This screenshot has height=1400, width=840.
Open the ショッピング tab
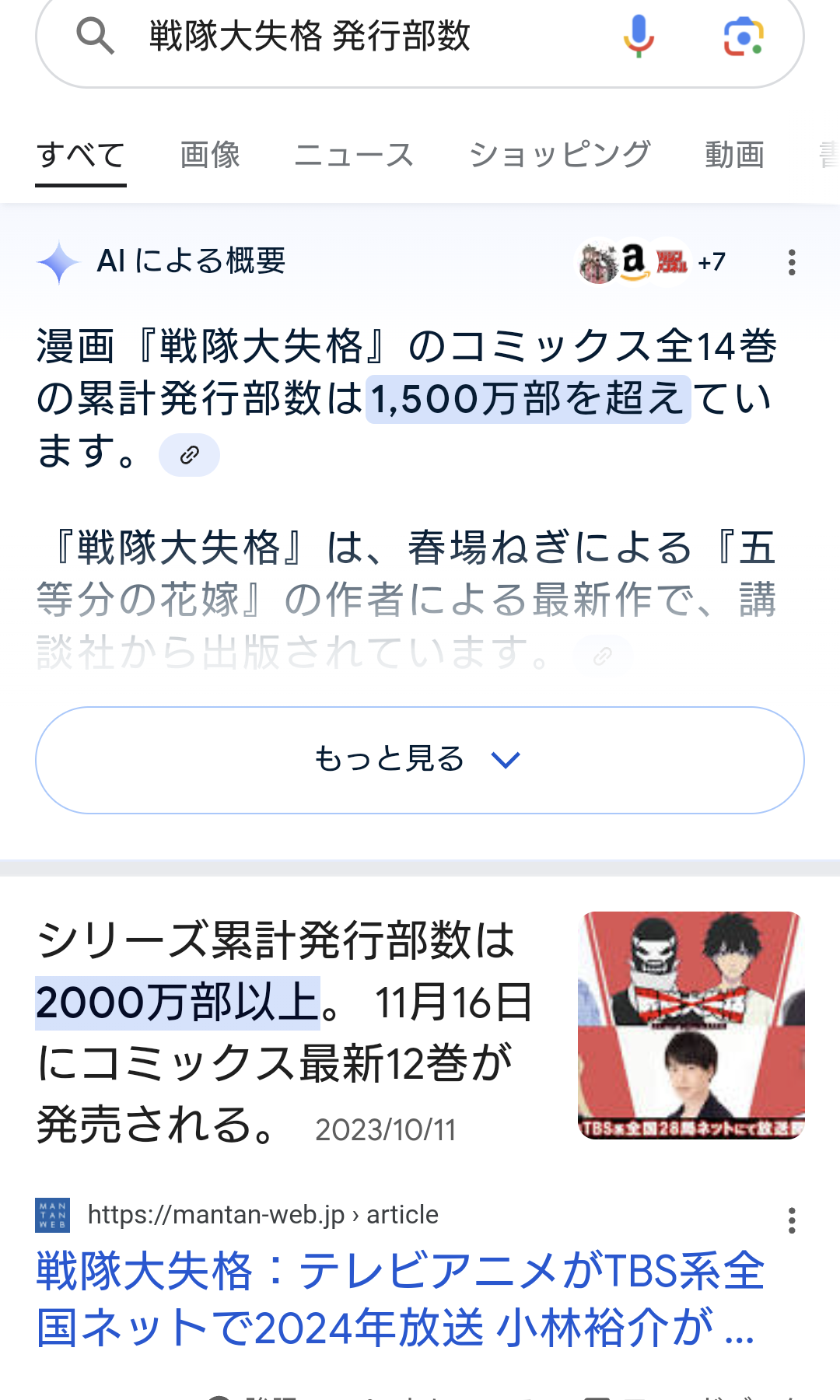coord(560,155)
